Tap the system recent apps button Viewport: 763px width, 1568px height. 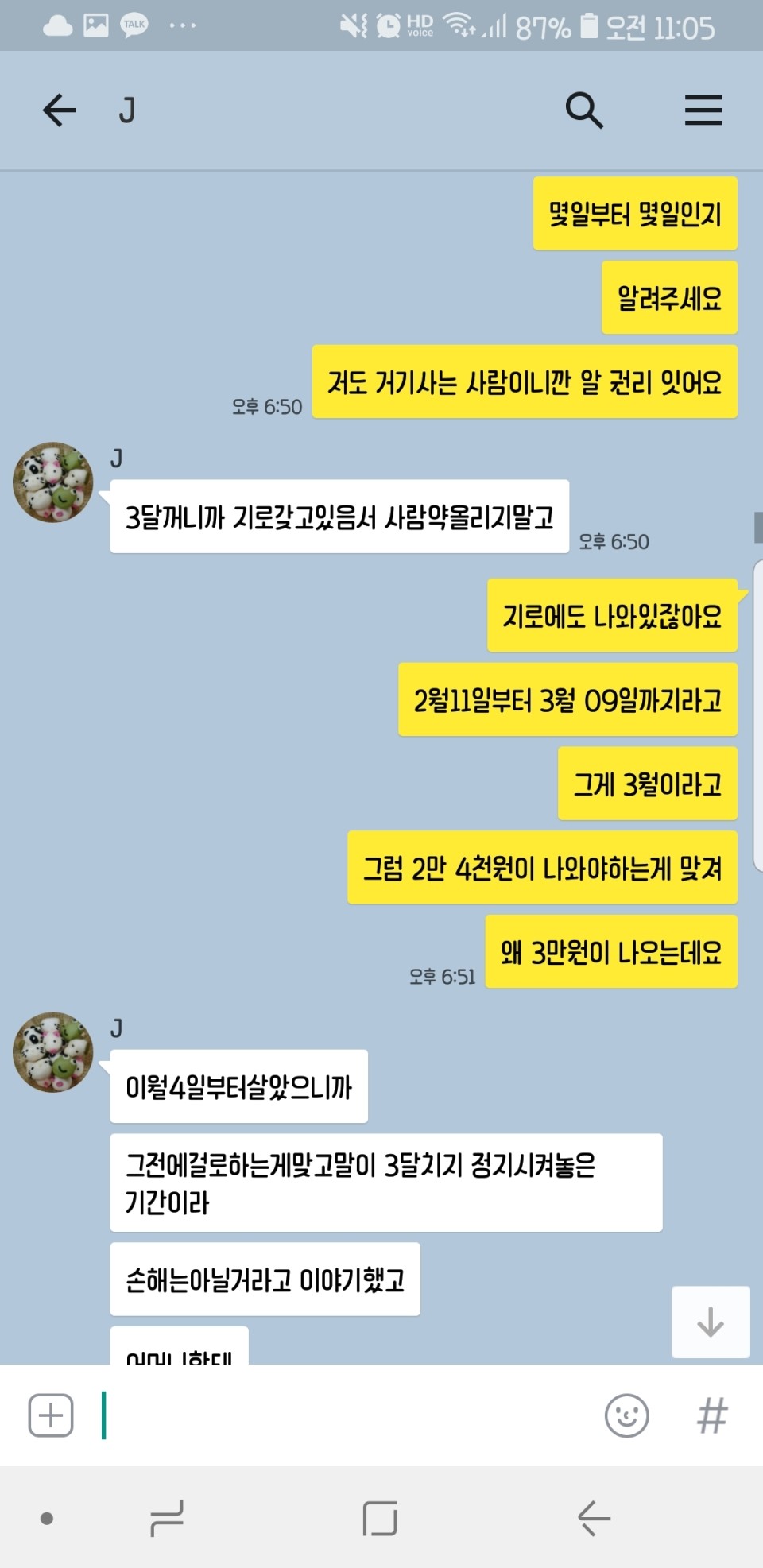point(167,1519)
